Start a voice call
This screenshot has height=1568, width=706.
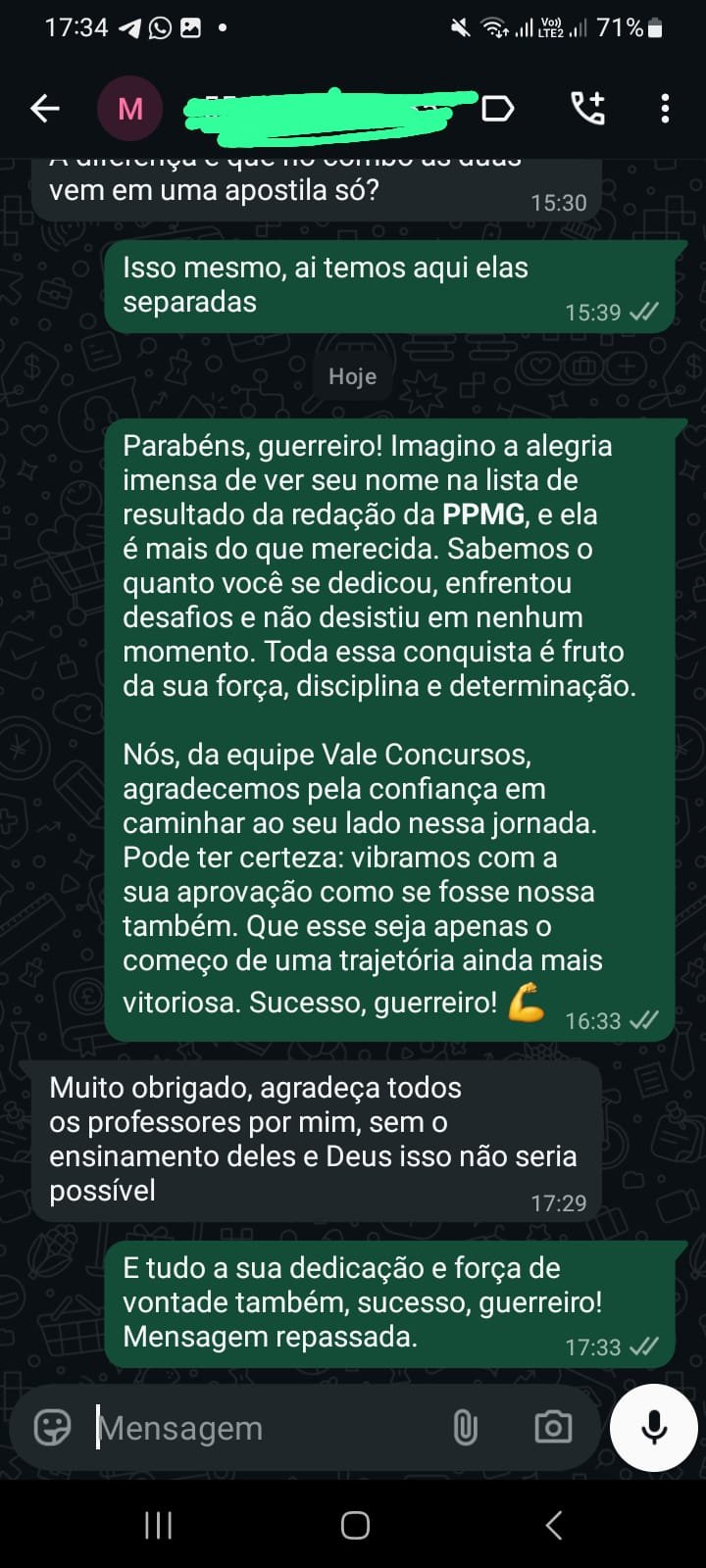click(588, 109)
